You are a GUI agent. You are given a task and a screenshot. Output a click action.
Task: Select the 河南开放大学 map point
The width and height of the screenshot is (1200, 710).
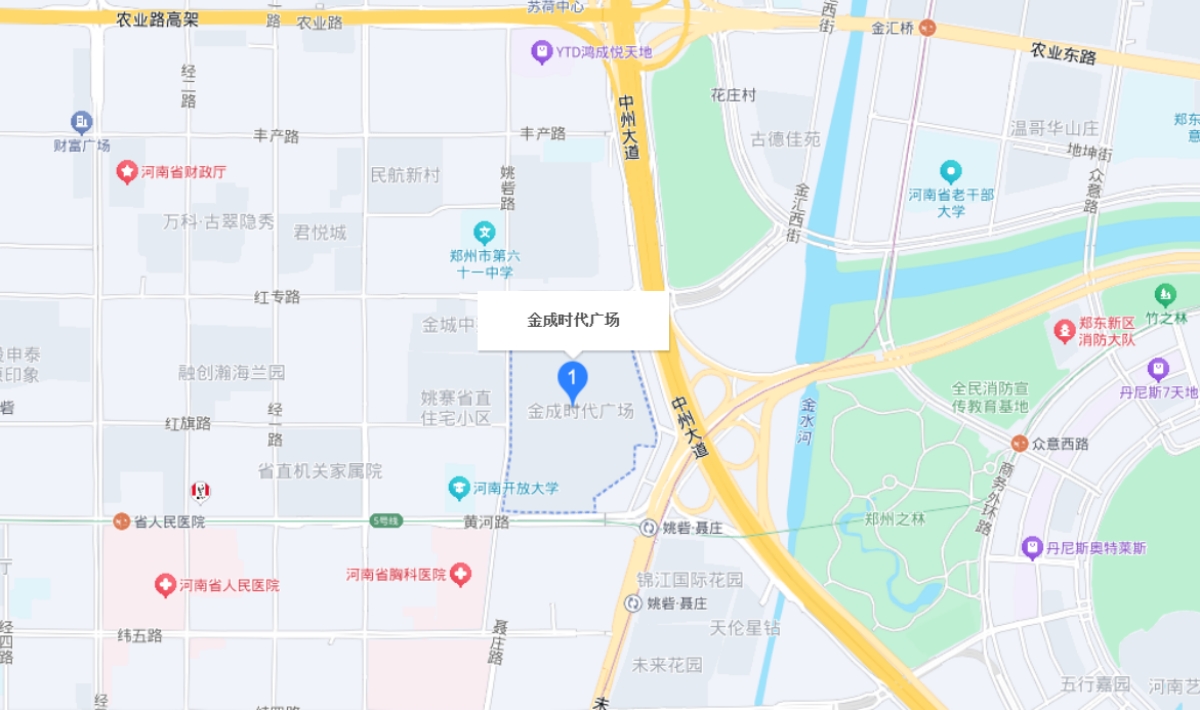pos(458,488)
